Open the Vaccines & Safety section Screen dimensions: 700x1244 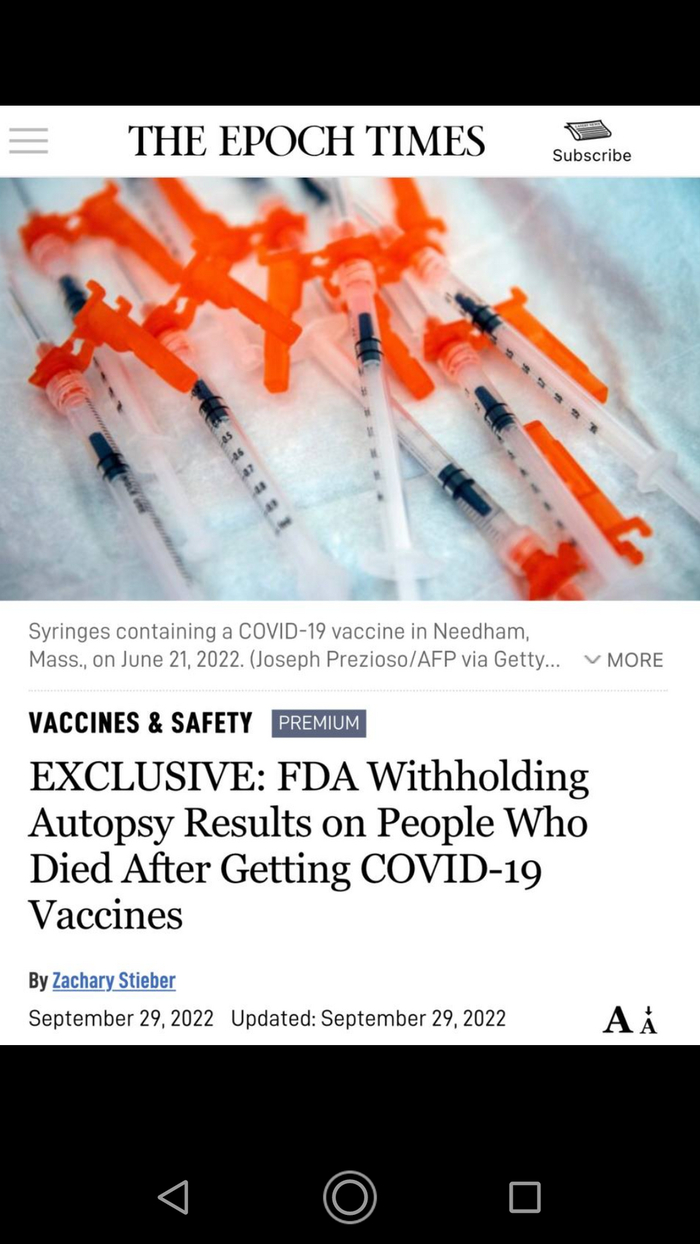coord(140,723)
